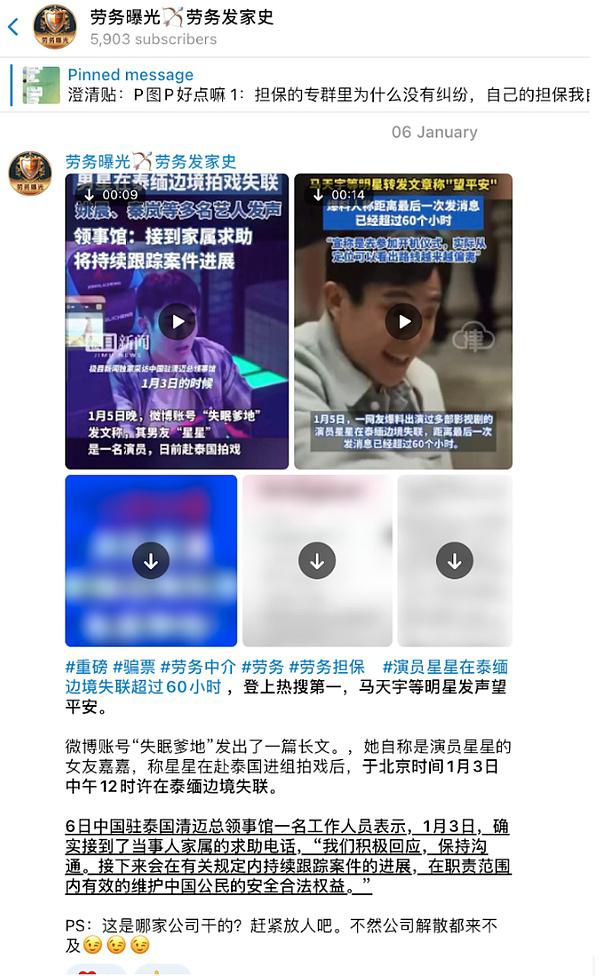Open the #骗票 hashtag

pyautogui.click(x=133, y=667)
